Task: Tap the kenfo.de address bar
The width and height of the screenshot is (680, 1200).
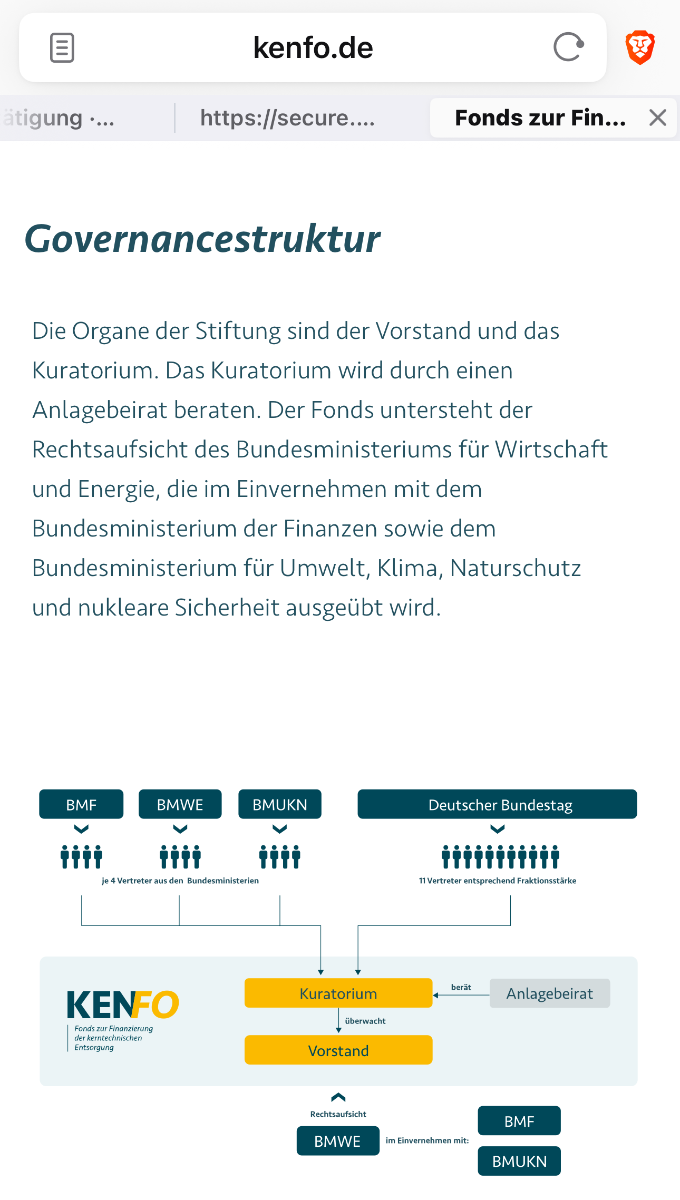Action: coord(313,48)
